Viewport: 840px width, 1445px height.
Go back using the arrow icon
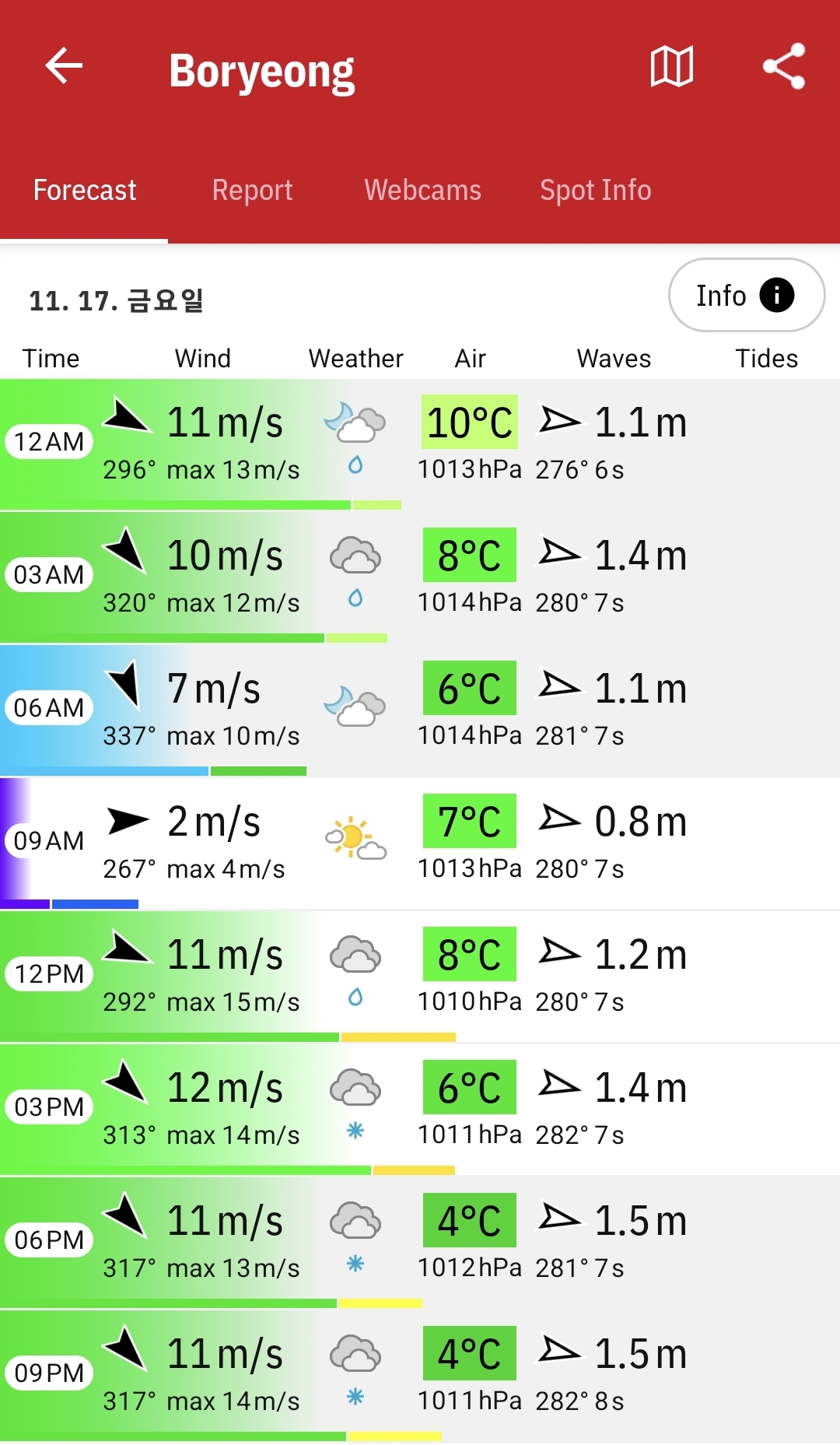click(64, 65)
